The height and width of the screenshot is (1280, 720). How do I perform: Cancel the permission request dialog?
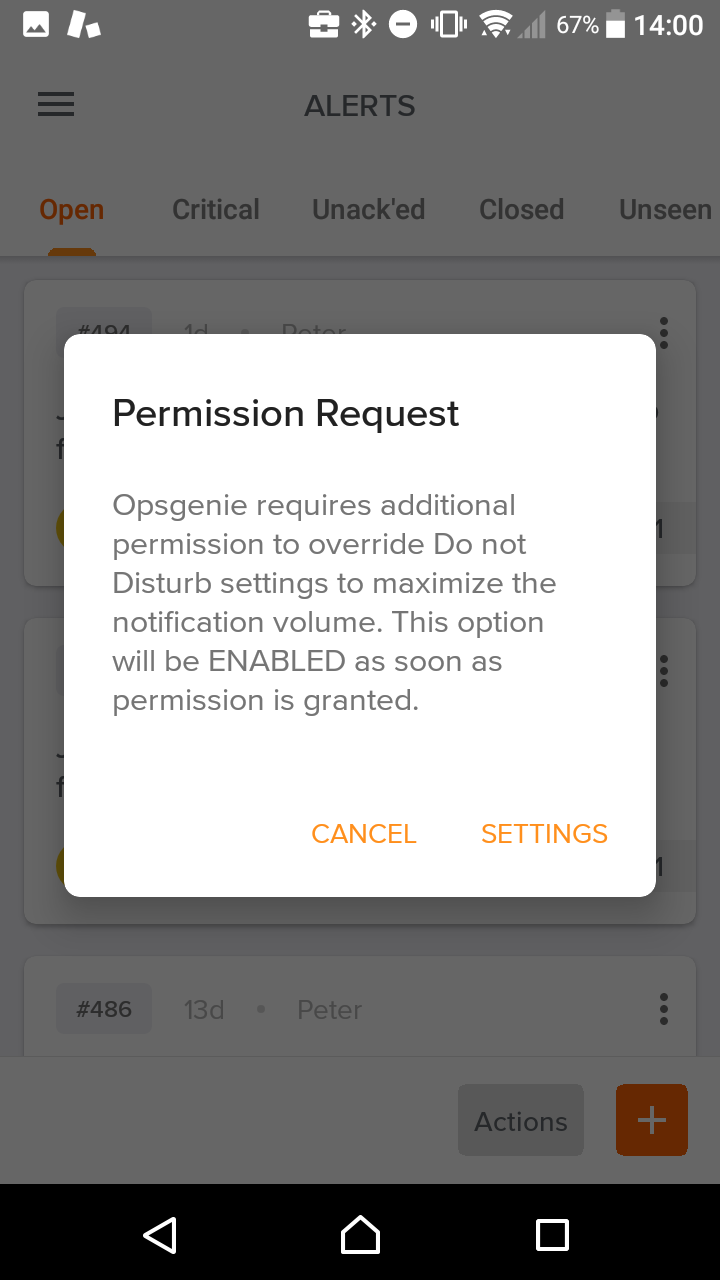363,834
